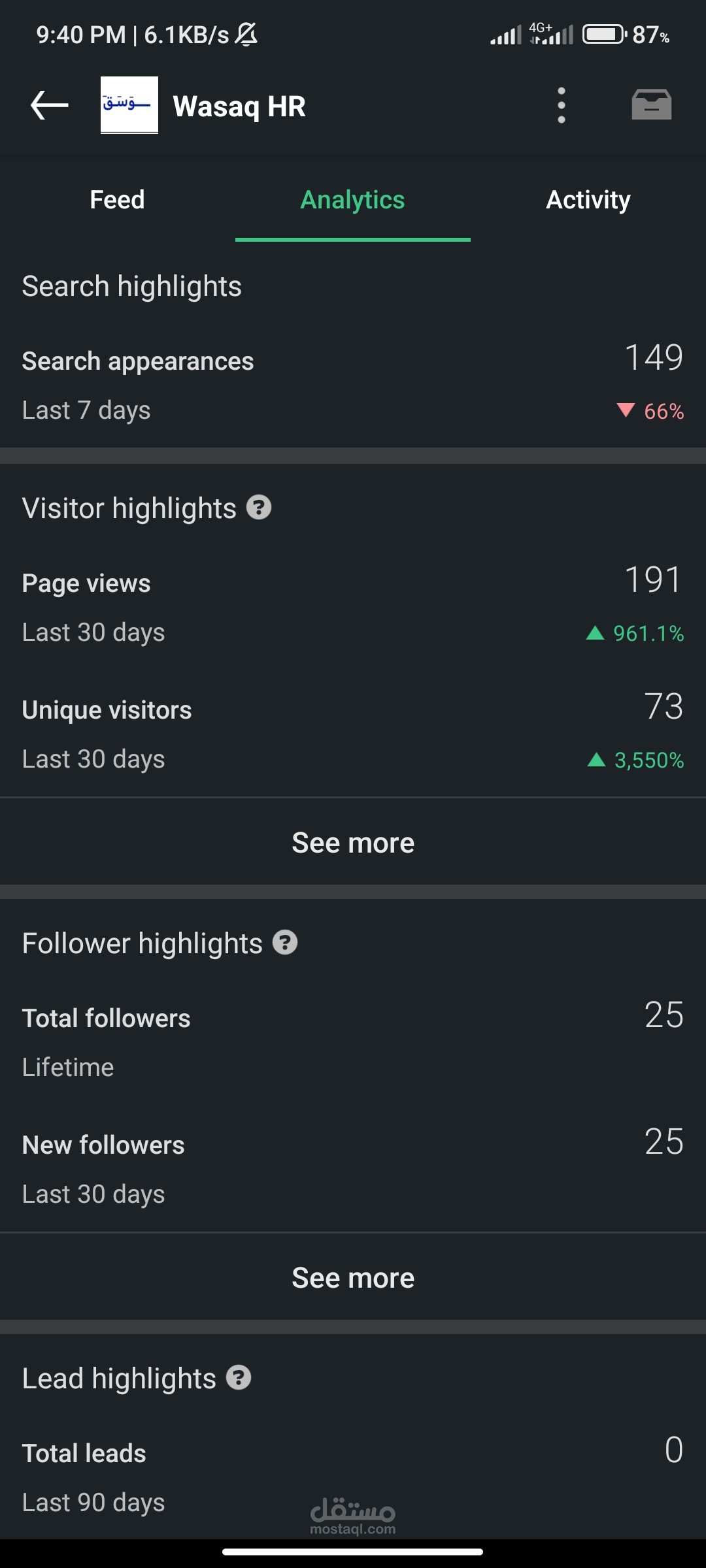Open the three-dot overflow menu
Screen dimensions: 706x1568
click(x=561, y=105)
